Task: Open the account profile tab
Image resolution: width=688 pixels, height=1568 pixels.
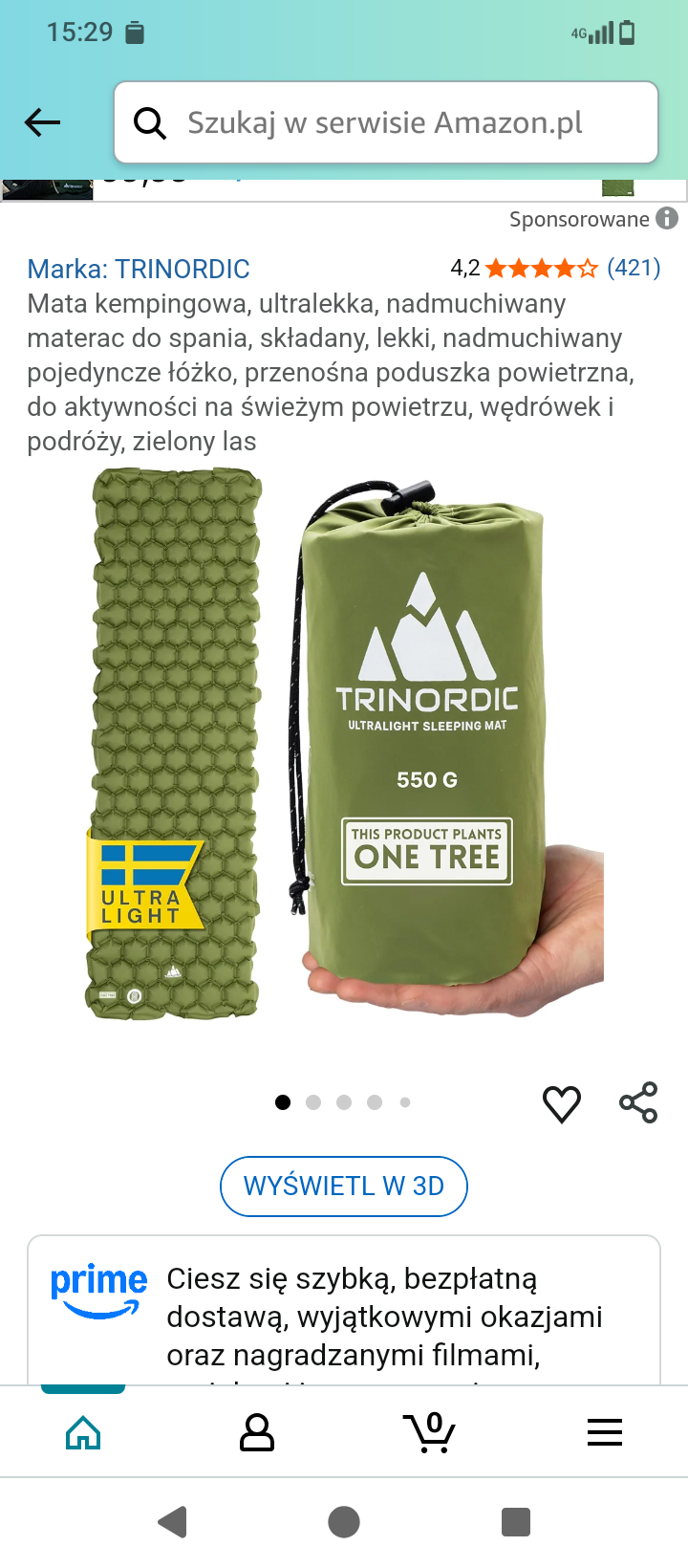Action: tap(256, 1432)
